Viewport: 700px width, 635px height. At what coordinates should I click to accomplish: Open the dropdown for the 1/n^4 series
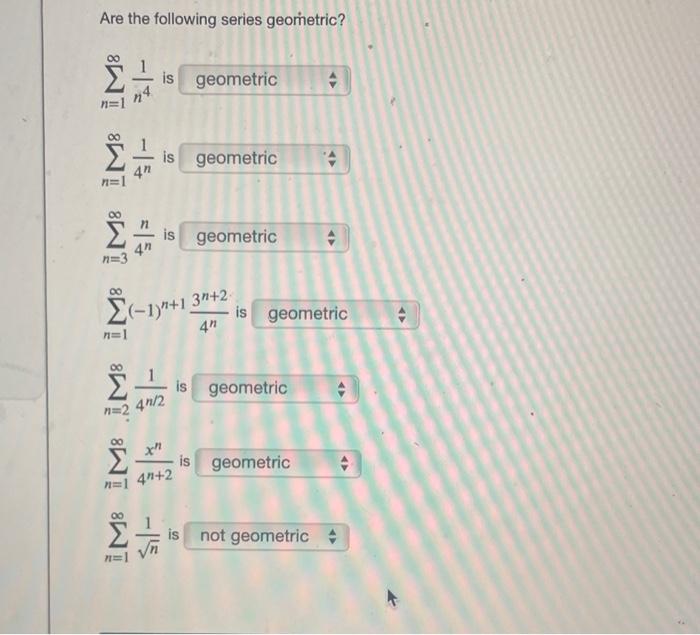pos(266,80)
